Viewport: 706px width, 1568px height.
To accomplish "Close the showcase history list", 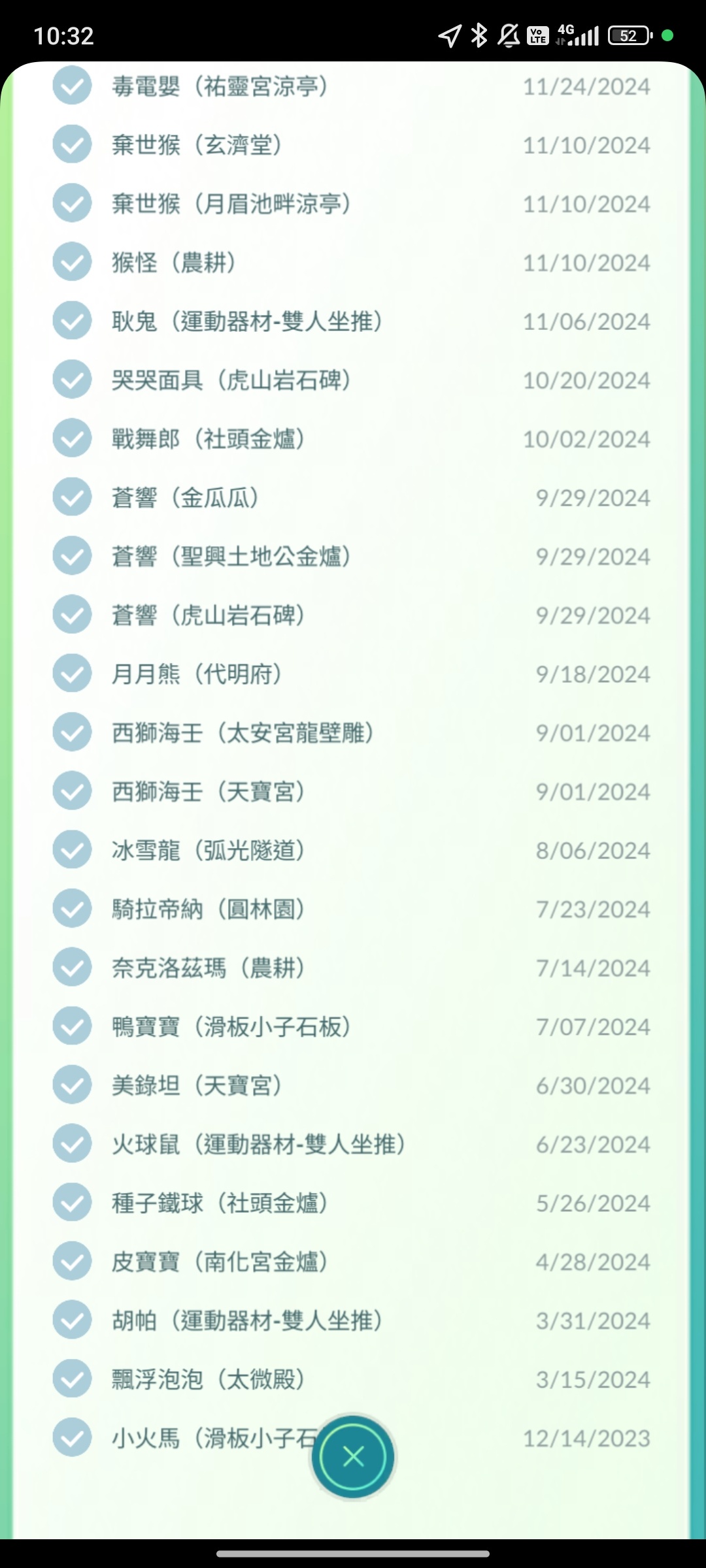I will coord(353,1456).
